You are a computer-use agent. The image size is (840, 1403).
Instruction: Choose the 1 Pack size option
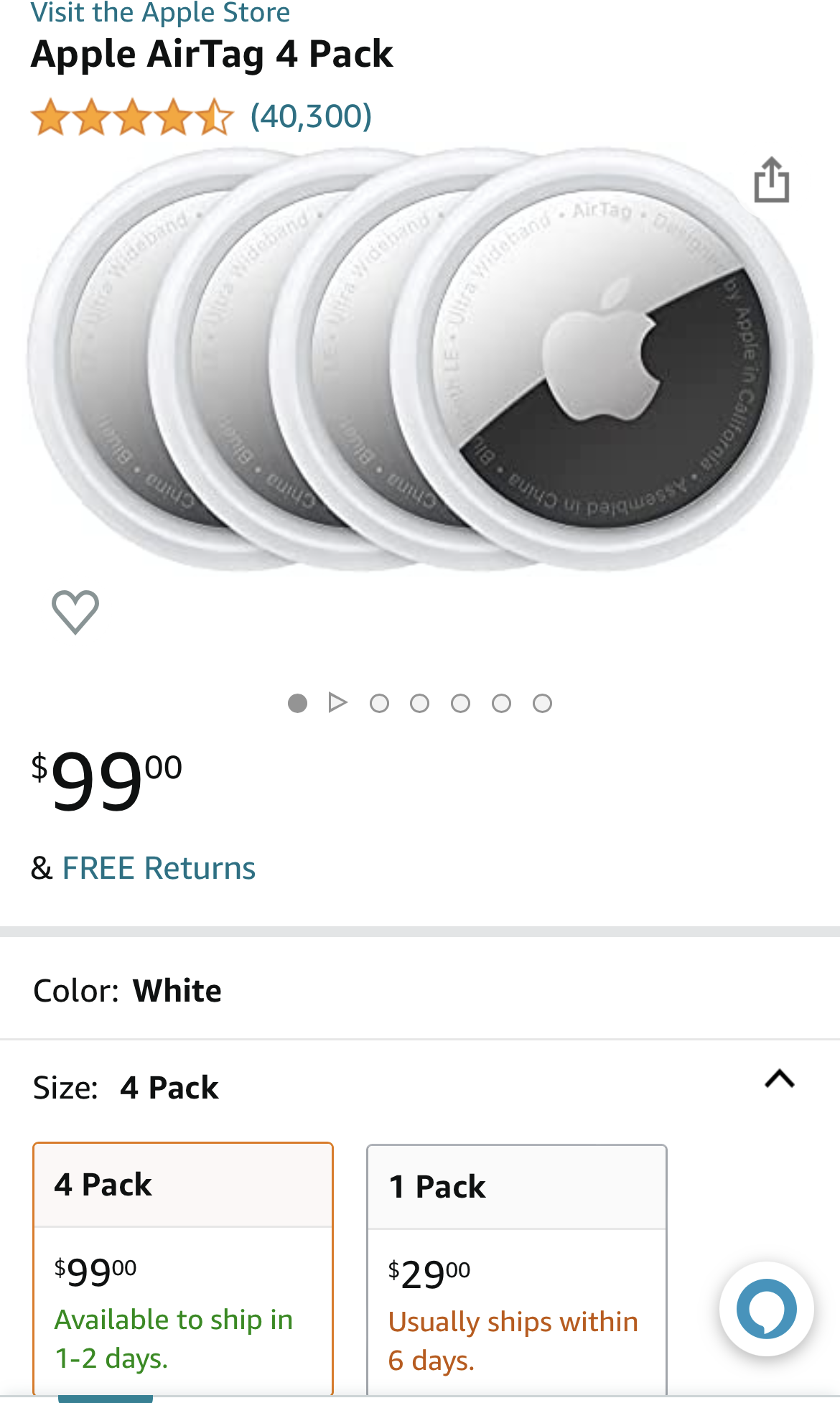click(516, 1269)
